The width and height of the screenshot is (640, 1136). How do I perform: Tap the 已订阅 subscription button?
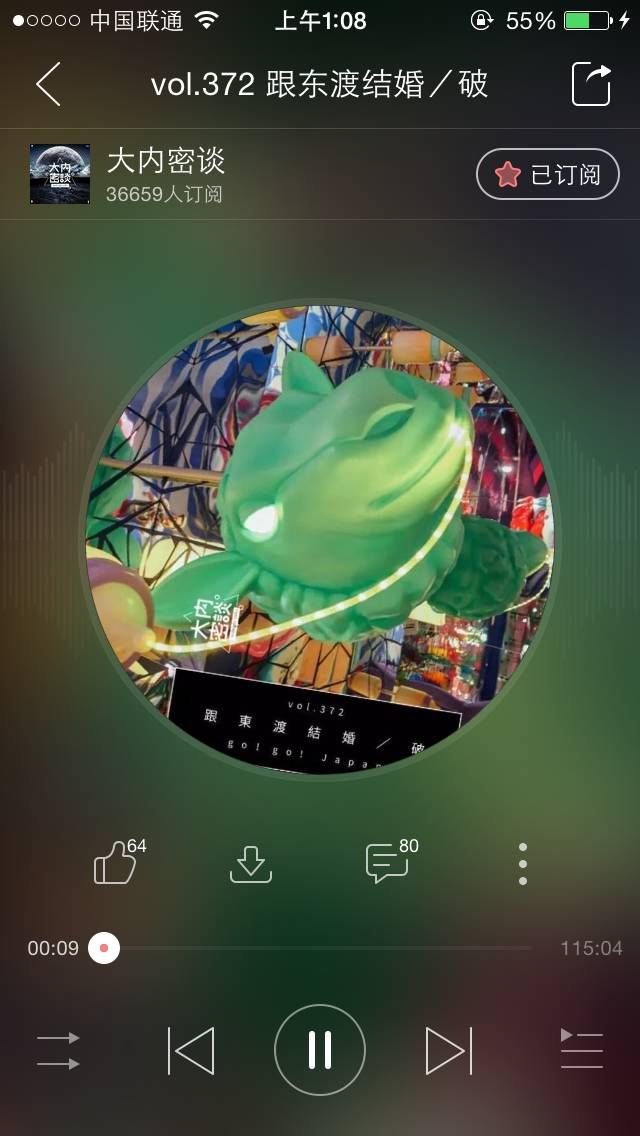(547, 174)
